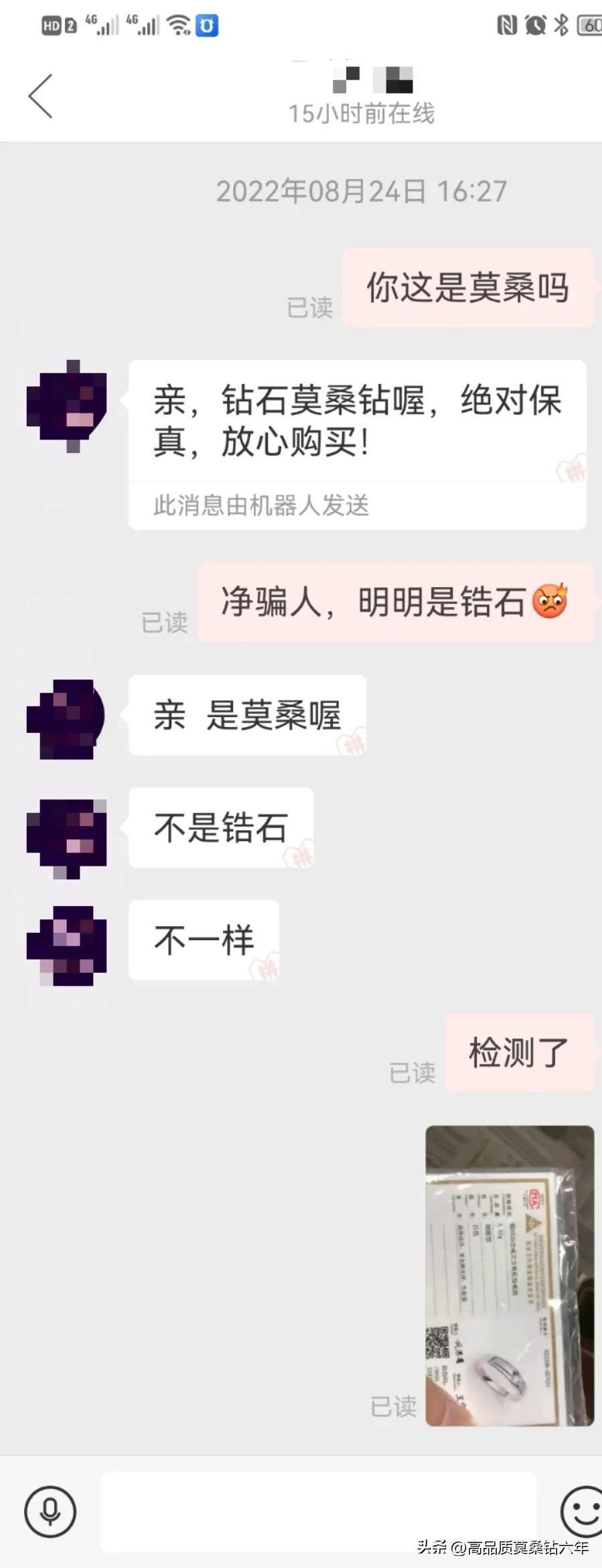Tap the voice message microphone icon
Viewport: 602px width, 1568px height.
coord(50,1512)
